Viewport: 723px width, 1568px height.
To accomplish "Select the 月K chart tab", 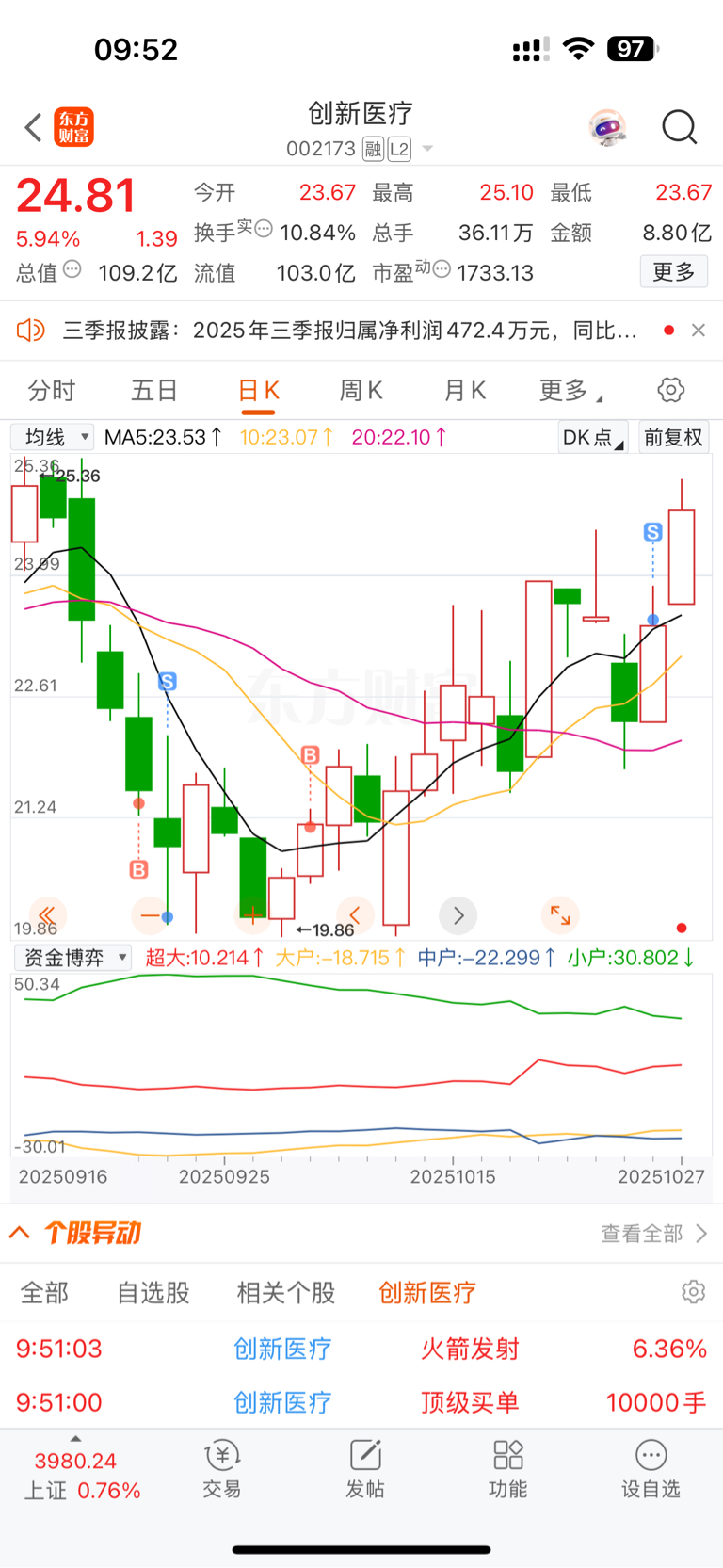I will coord(464,390).
